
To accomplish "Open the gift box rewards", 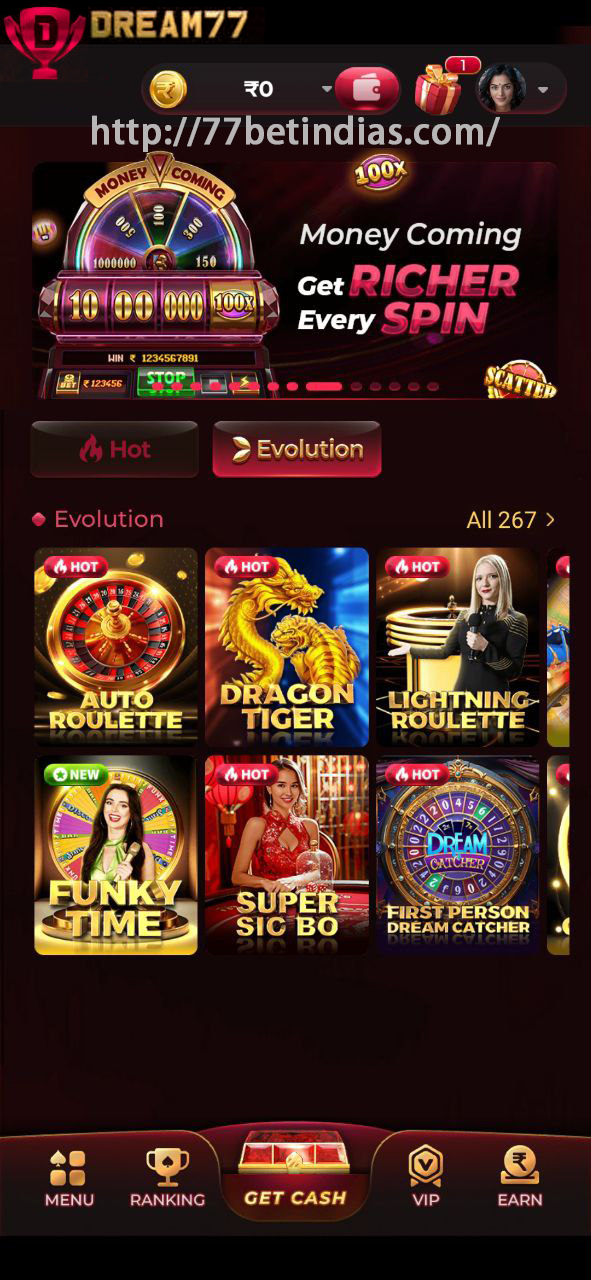I will click(440, 89).
